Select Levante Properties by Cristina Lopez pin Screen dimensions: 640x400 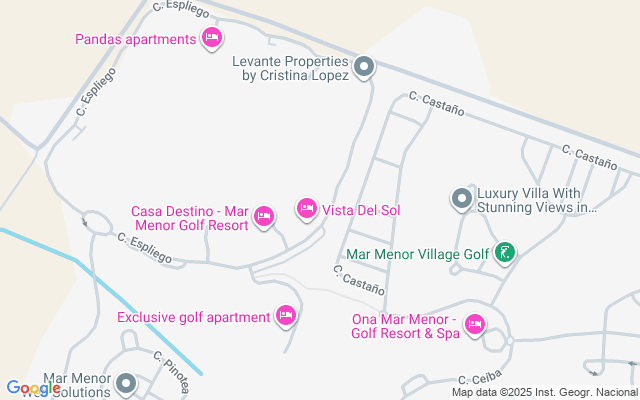tap(364, 68)
